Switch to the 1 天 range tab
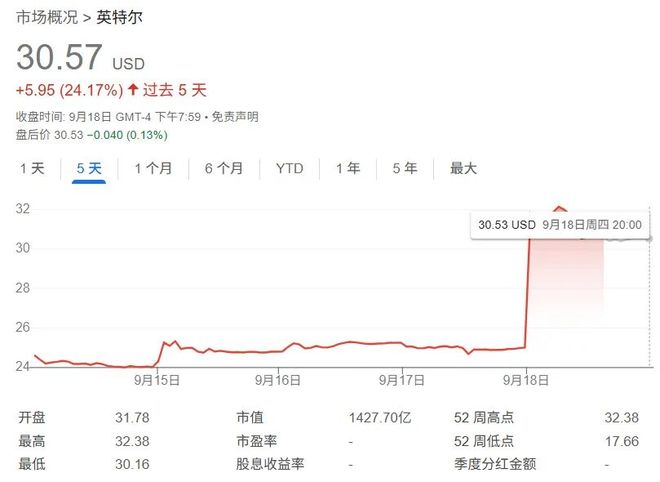660x482 pixels. (x=32, y=168)
